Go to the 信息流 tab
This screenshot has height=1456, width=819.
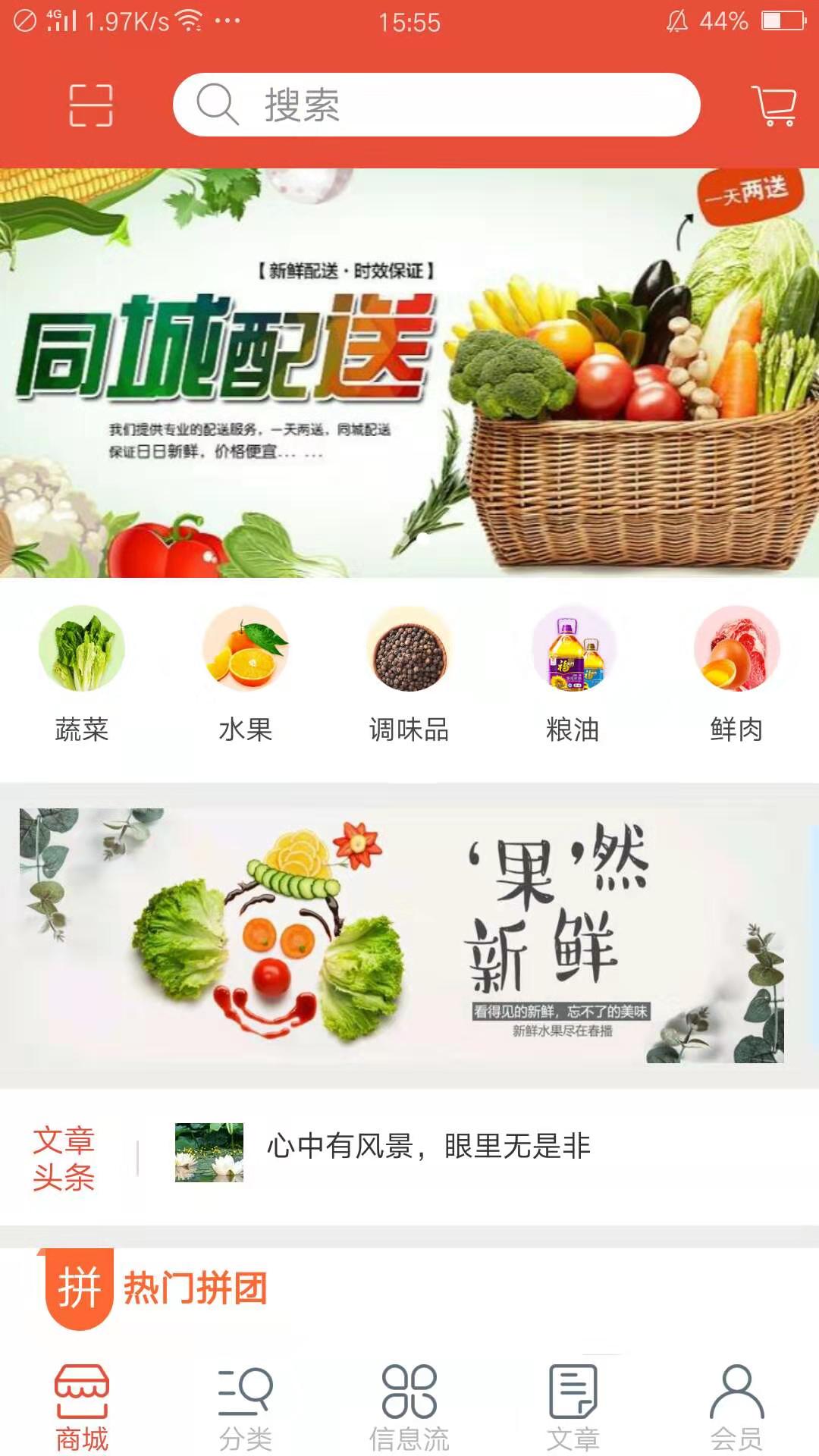[x=409, y=1407]
